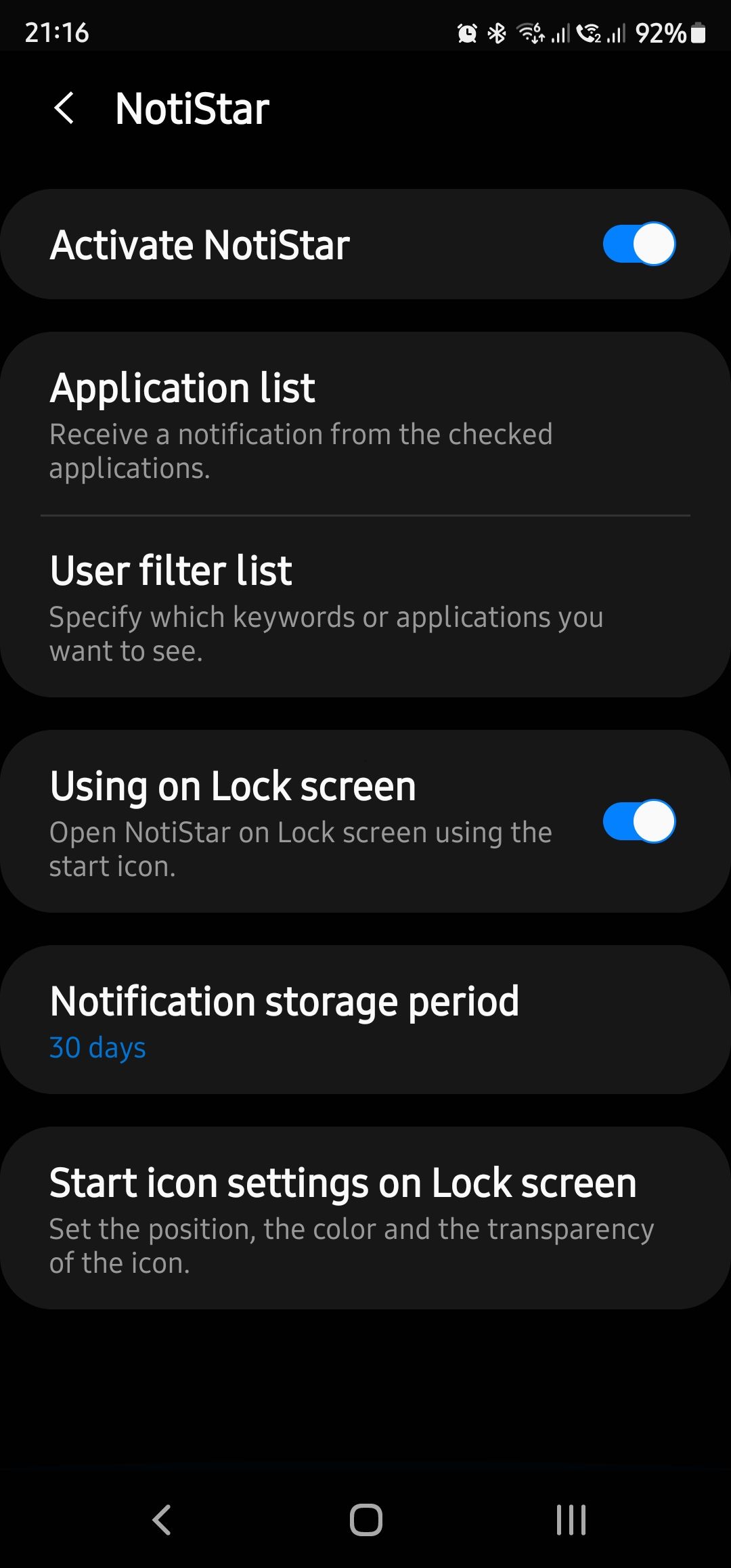The width and height of the screenshot is (731, 1568).
Task: Open the alarm clock status bar icon
Action: pyautogui.click(x=466, y=32)
